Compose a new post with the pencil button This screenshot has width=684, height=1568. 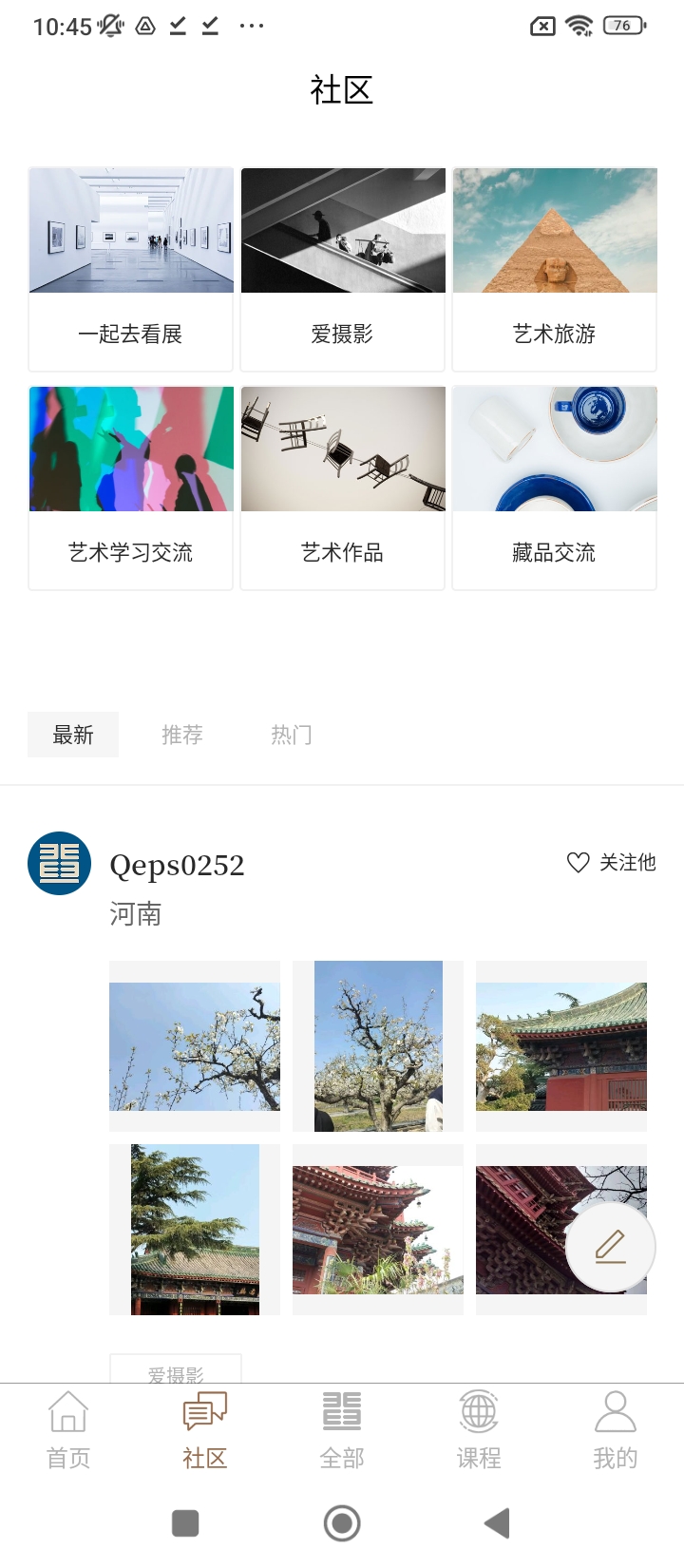pos(610,1247)
